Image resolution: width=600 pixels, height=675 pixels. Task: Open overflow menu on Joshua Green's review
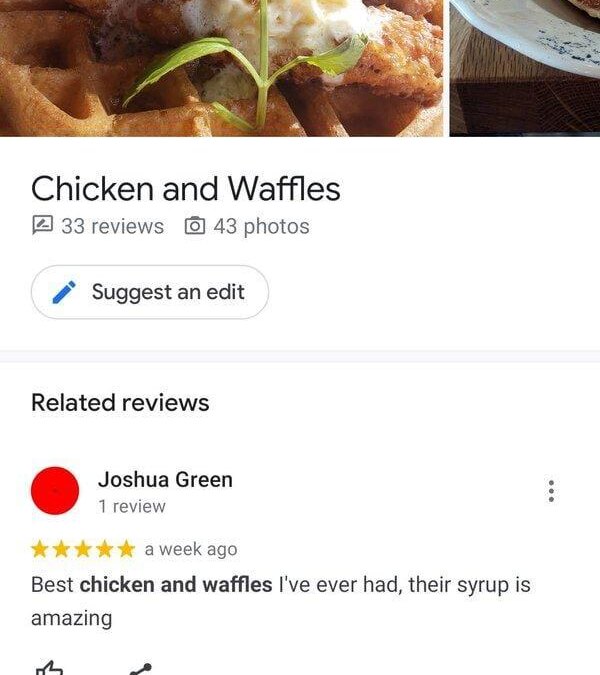pyautogui.click(x=551, y=491)
